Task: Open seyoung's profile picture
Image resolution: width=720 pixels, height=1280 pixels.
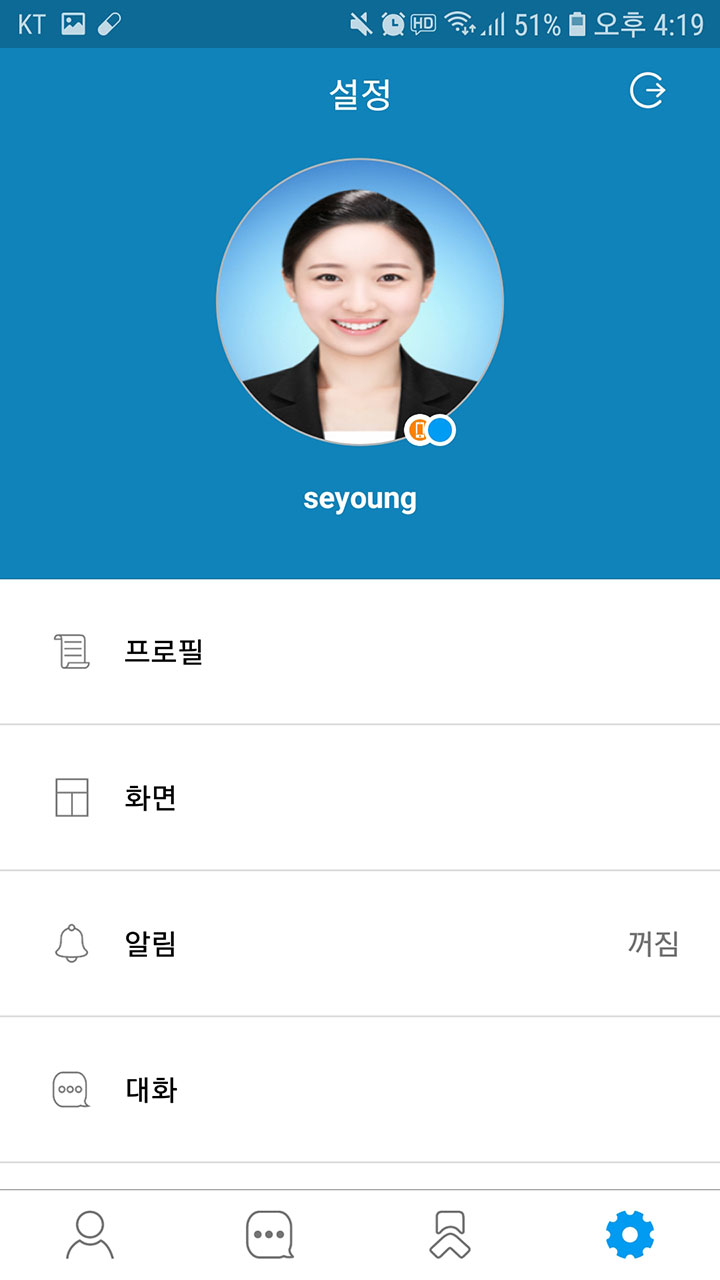Action: point(360,302)
